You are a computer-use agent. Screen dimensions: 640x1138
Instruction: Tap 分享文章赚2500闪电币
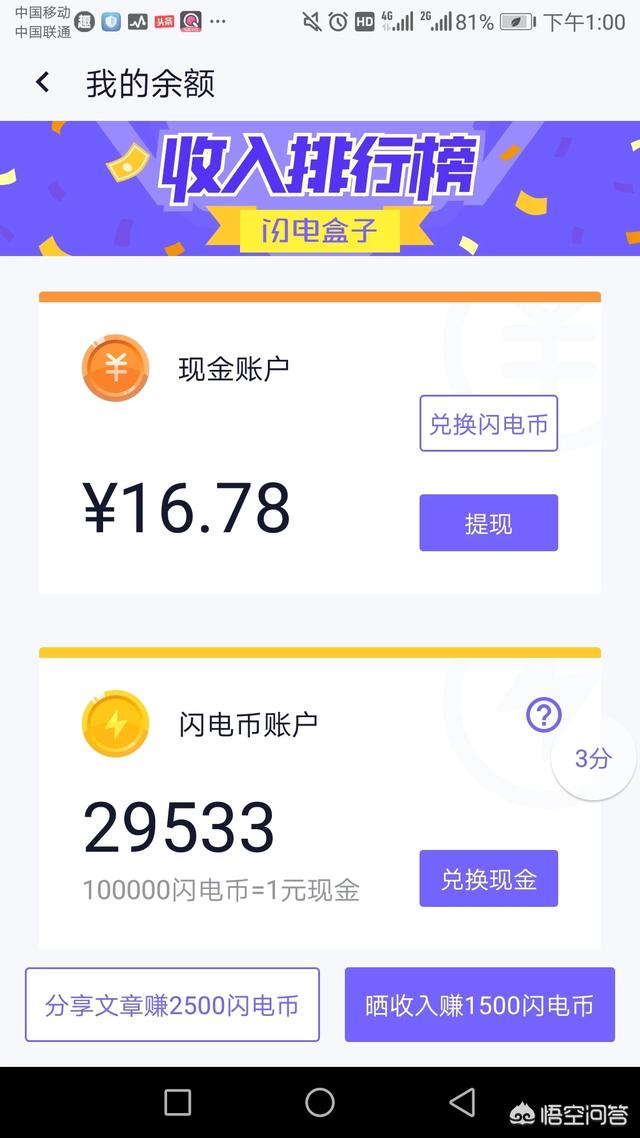click(x=172, y=1004)
